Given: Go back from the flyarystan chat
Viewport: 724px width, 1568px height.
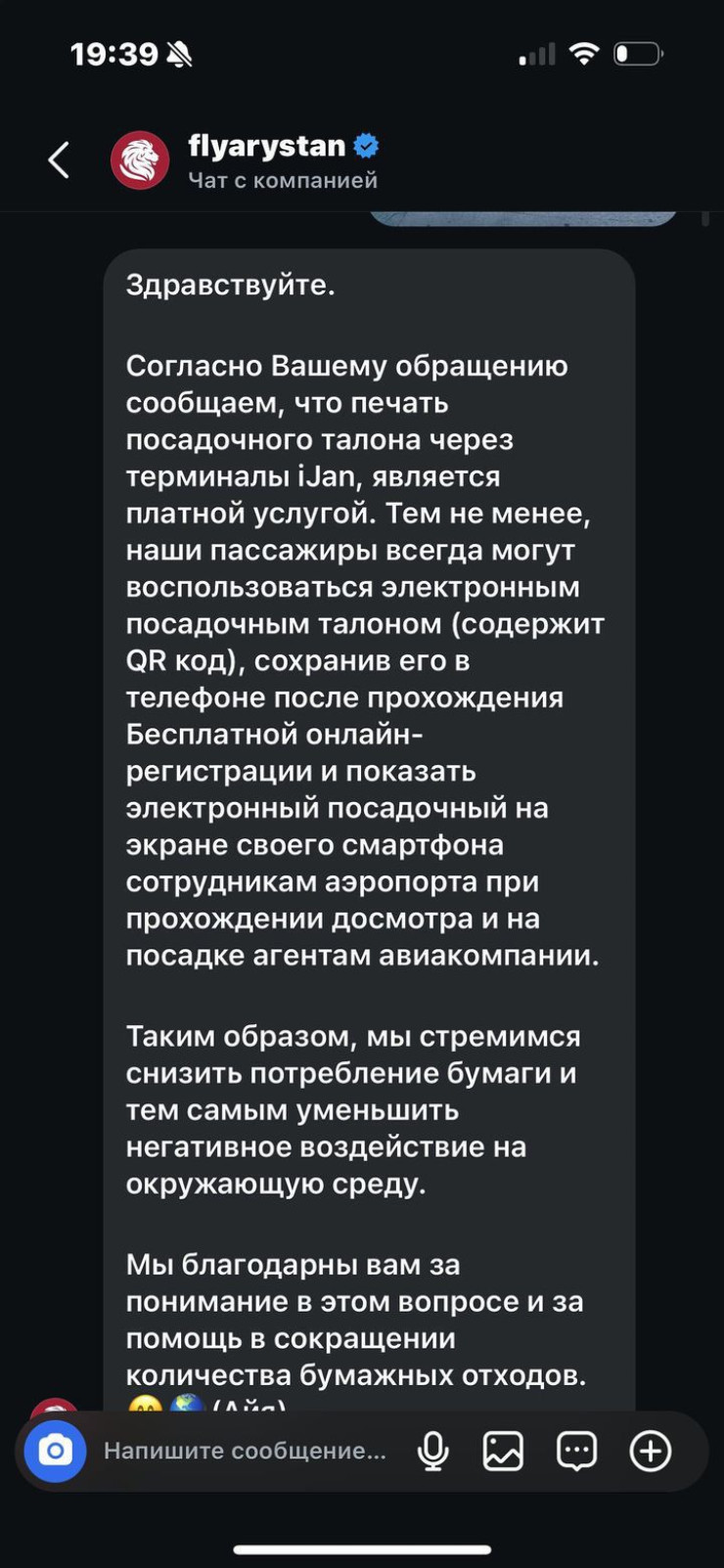Looking at the screenshot, I should coord(59,159).
